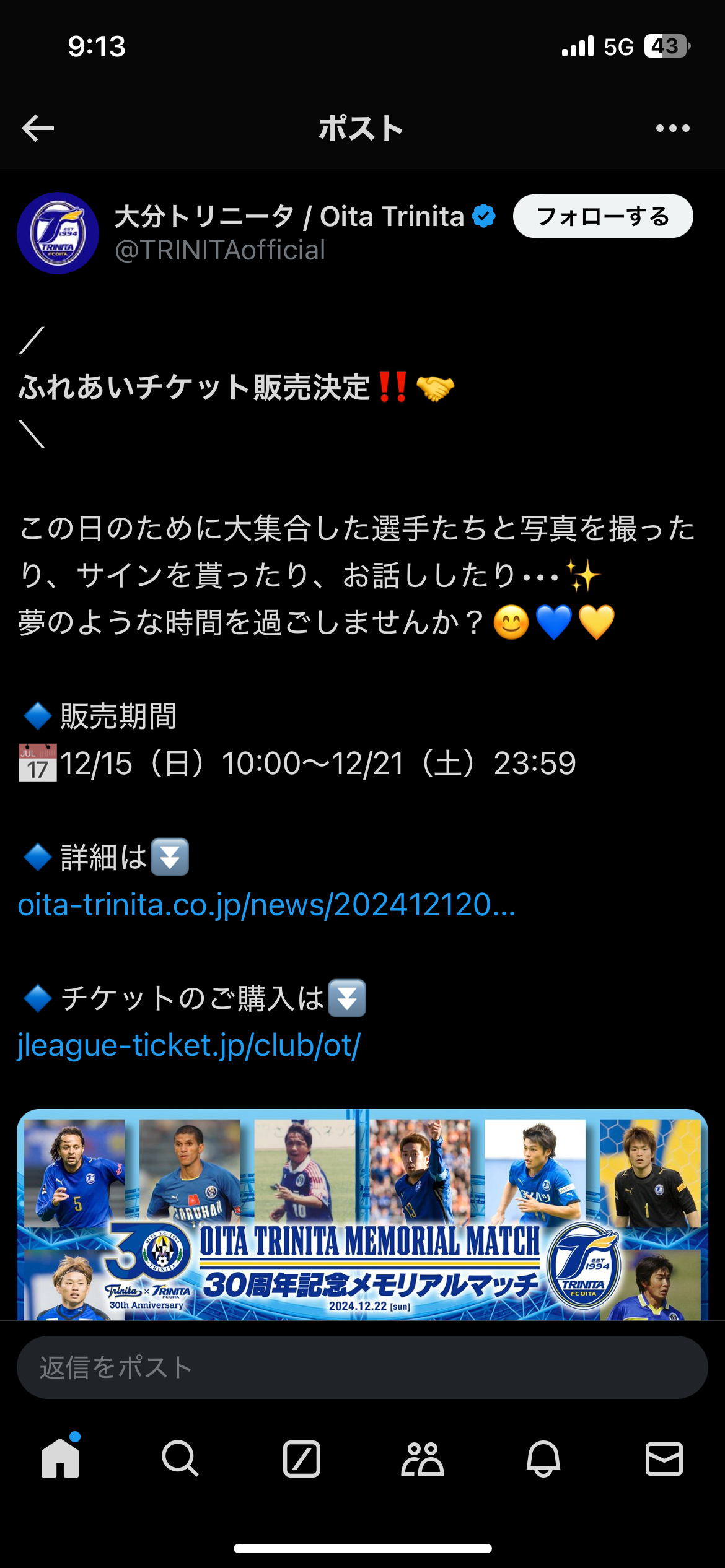
Task: Open the Communities tab
Action: click(423, 1459)
